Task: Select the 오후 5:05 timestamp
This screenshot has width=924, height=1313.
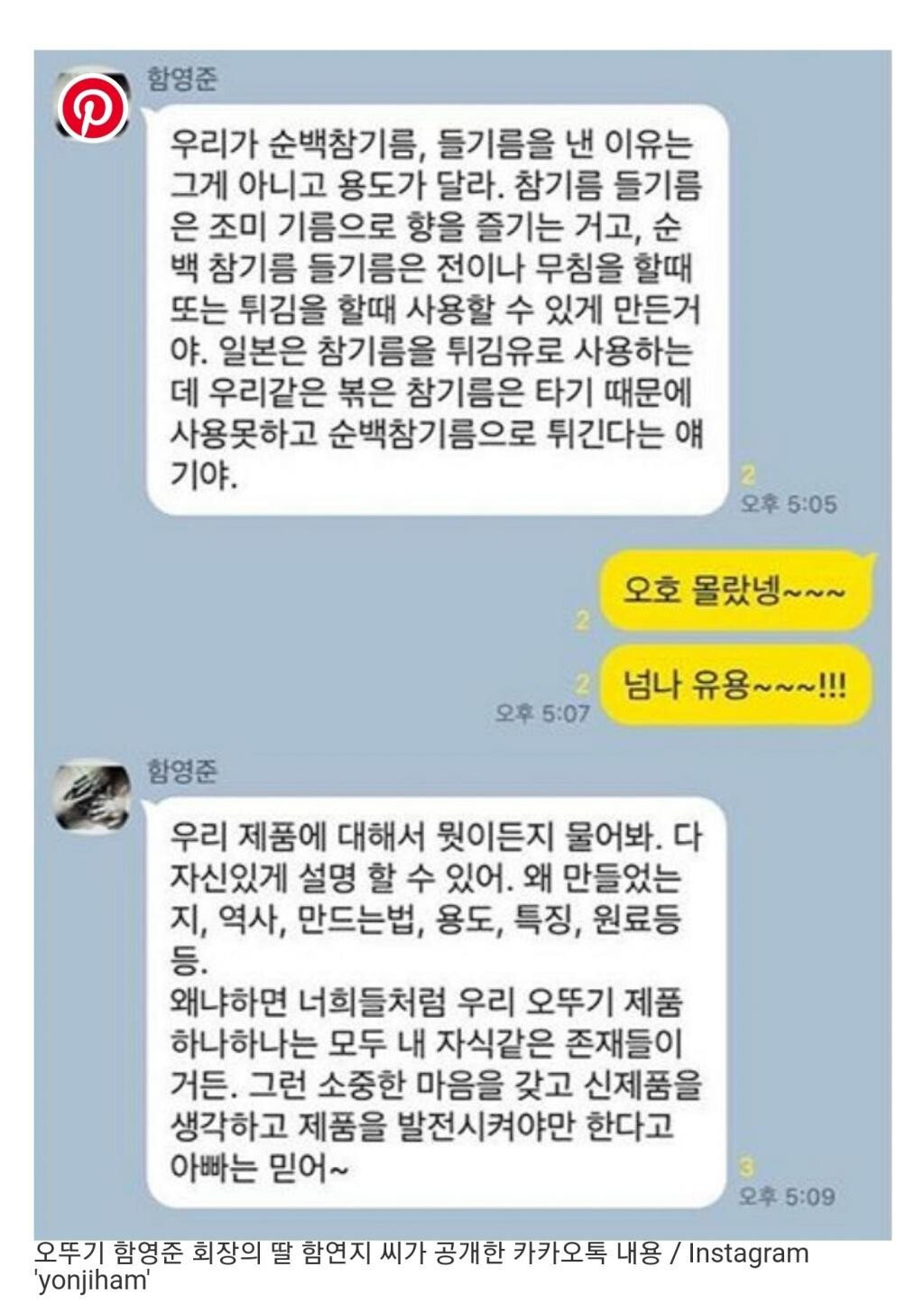Action: (x=790, y=502)
